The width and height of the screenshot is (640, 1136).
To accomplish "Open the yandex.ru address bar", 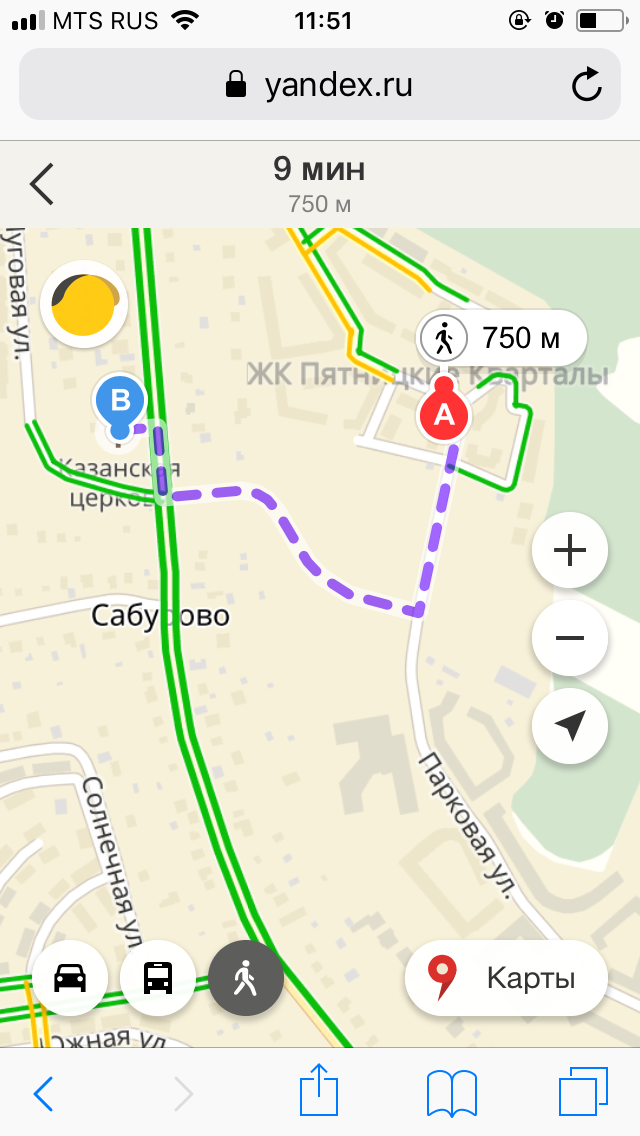I will (x=320, y=85).
